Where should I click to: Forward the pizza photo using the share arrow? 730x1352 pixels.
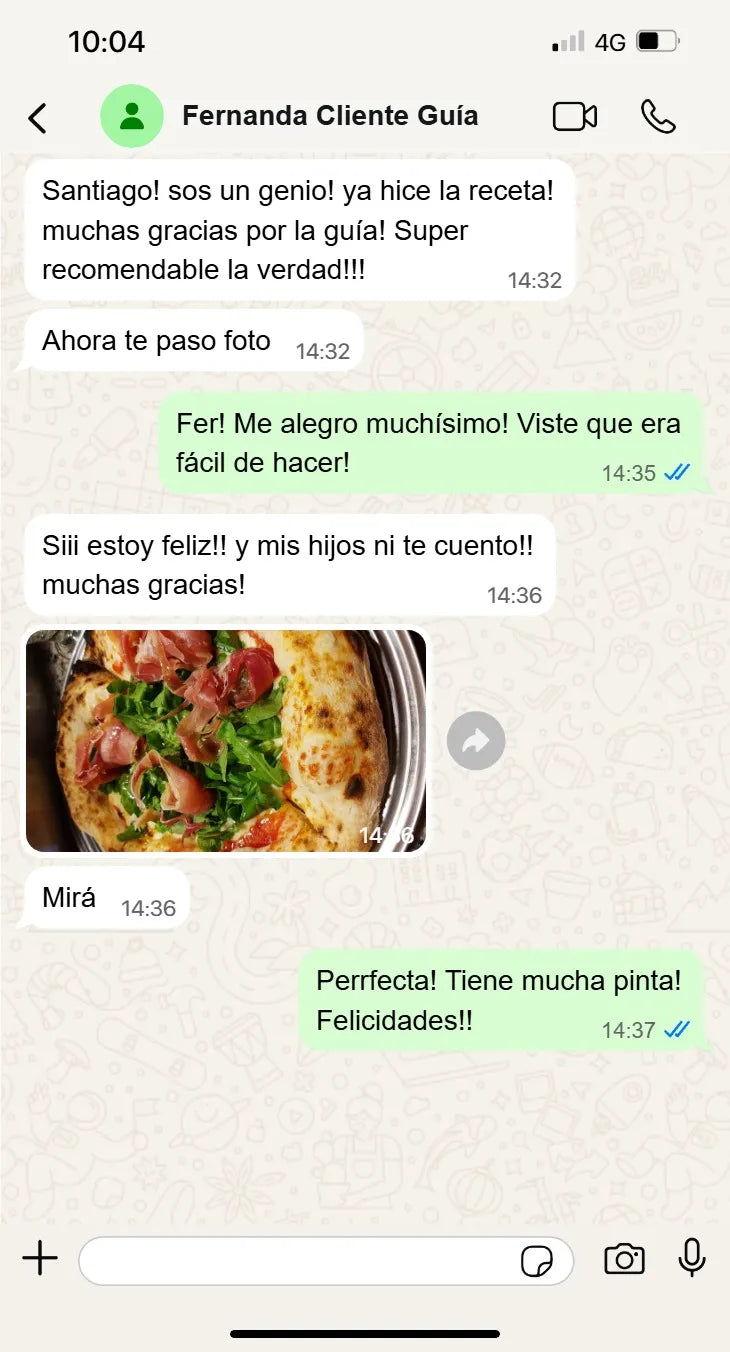[x=475, y=740]
